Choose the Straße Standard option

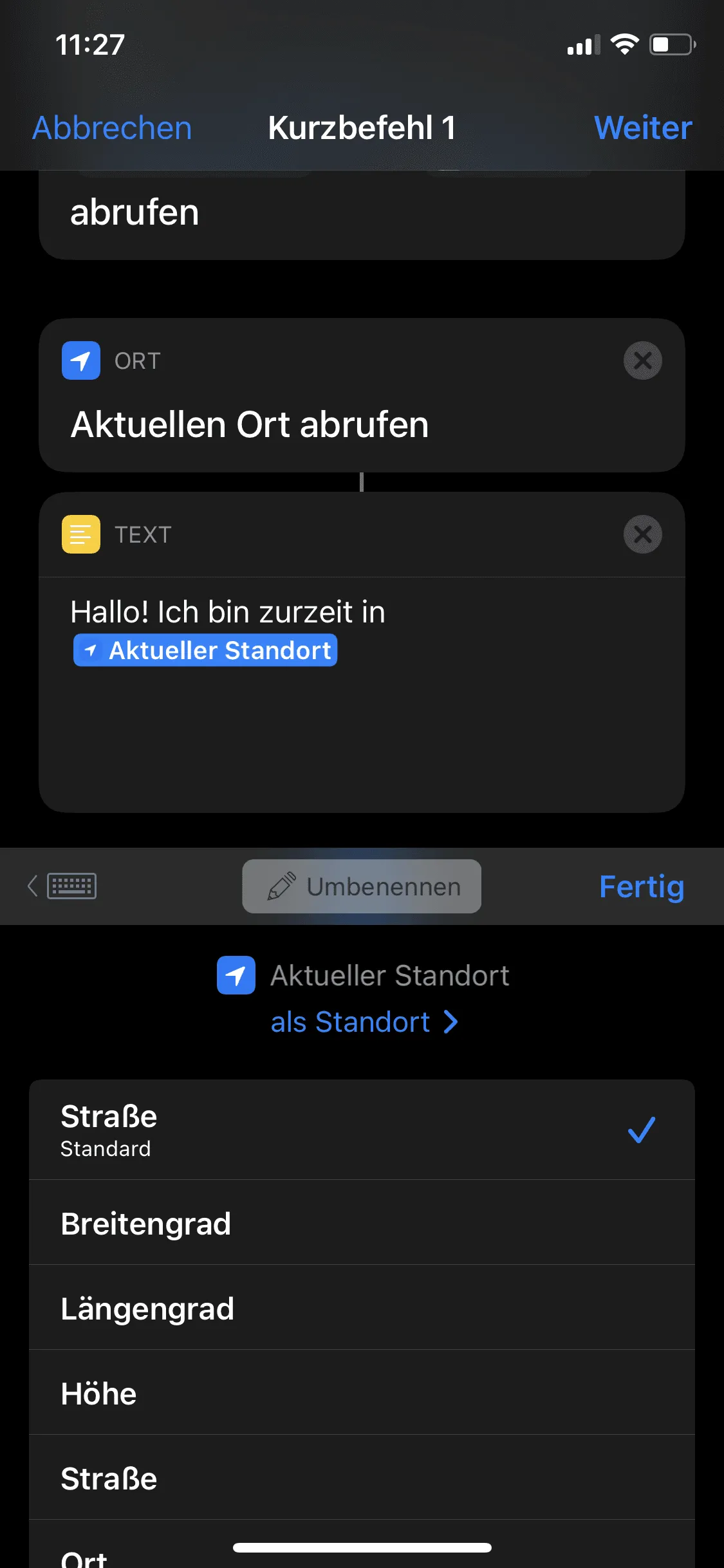pyautogui.click(x=362, y=1130)
